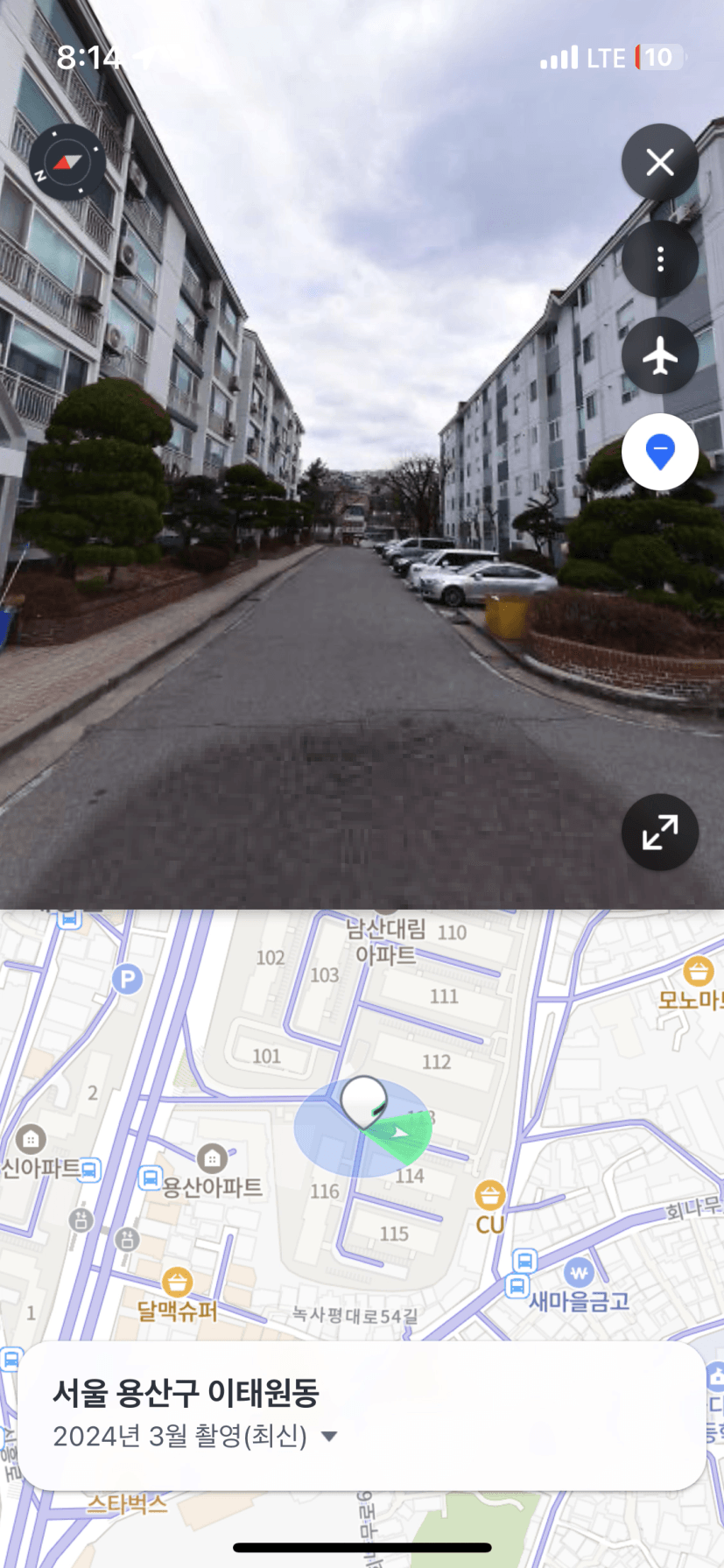Reset orientation with the compass

67,163
